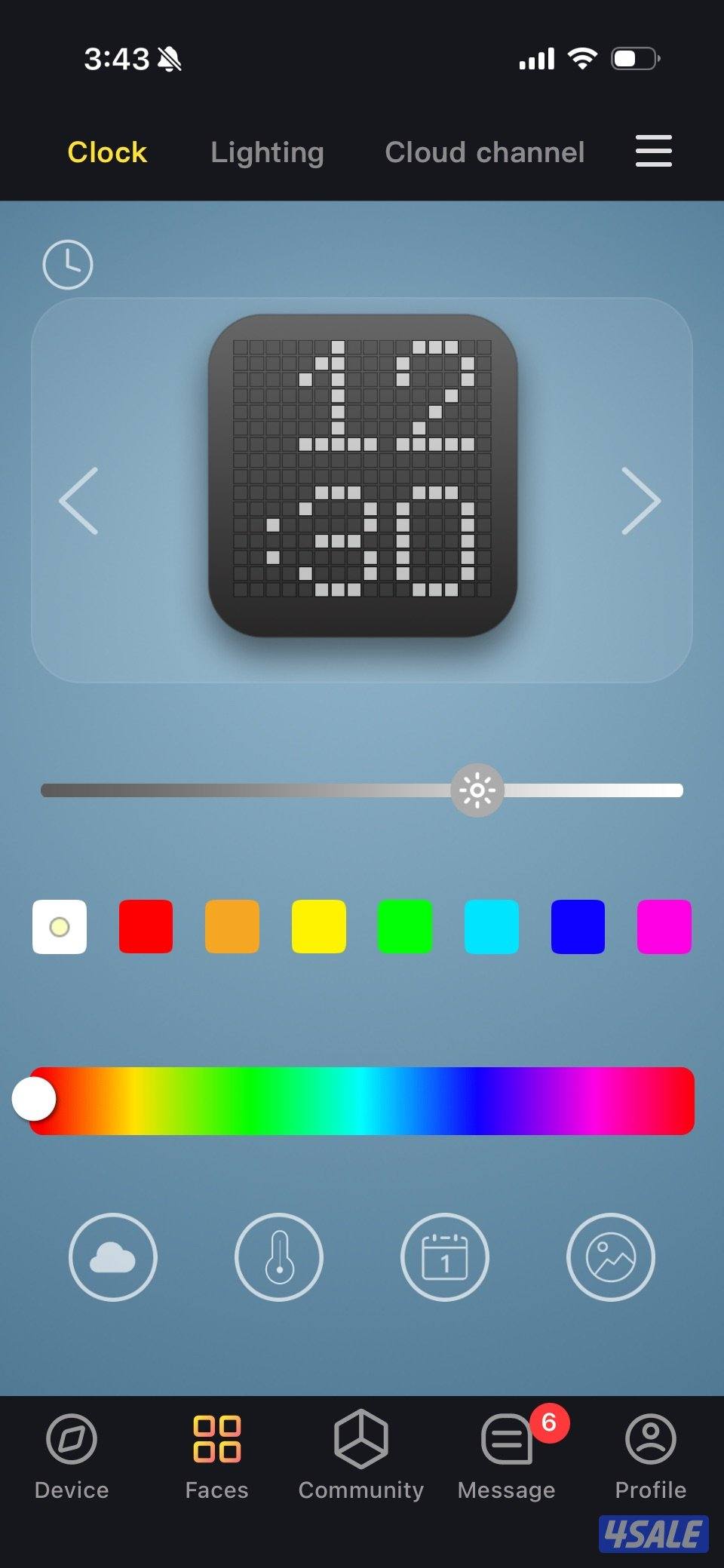The width and height of the screenshot is (724, 1568).
Task: Open the Cloud channel tab
Action: 484,152
